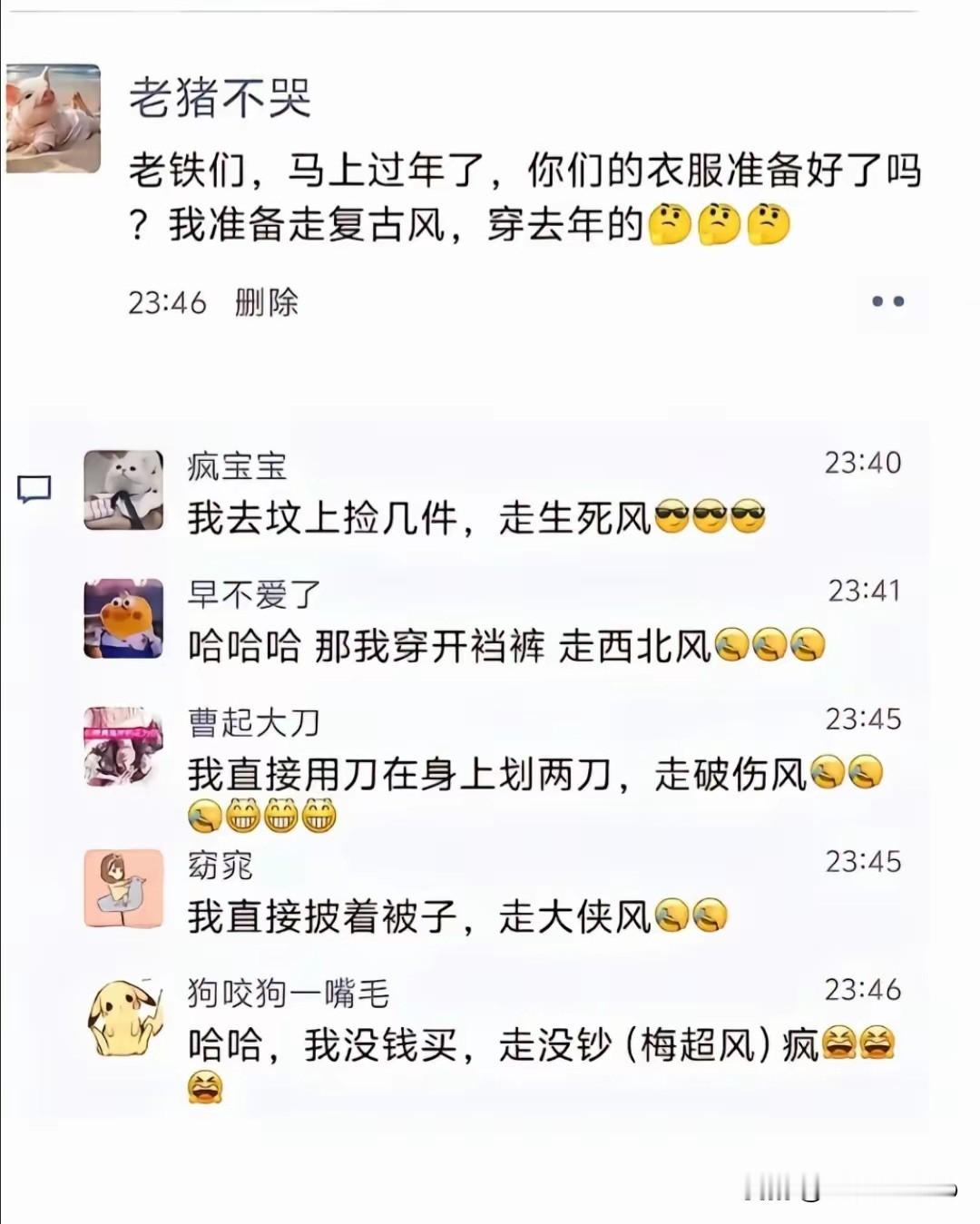Click 老猪不哭's pig avatar

[53, 117]
